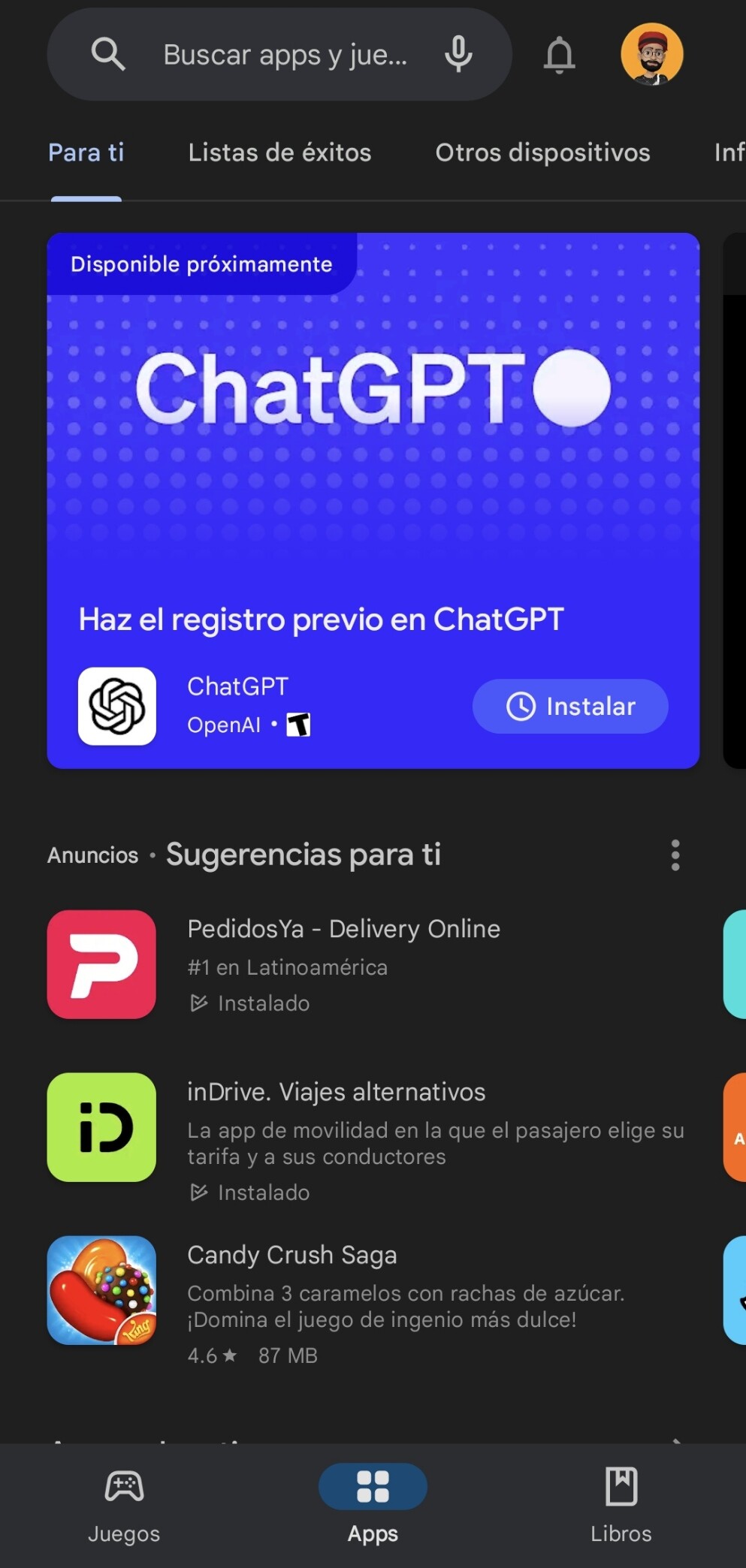Open more options for Sugerencias para ti
The image size is (746, 1568).
675,855
